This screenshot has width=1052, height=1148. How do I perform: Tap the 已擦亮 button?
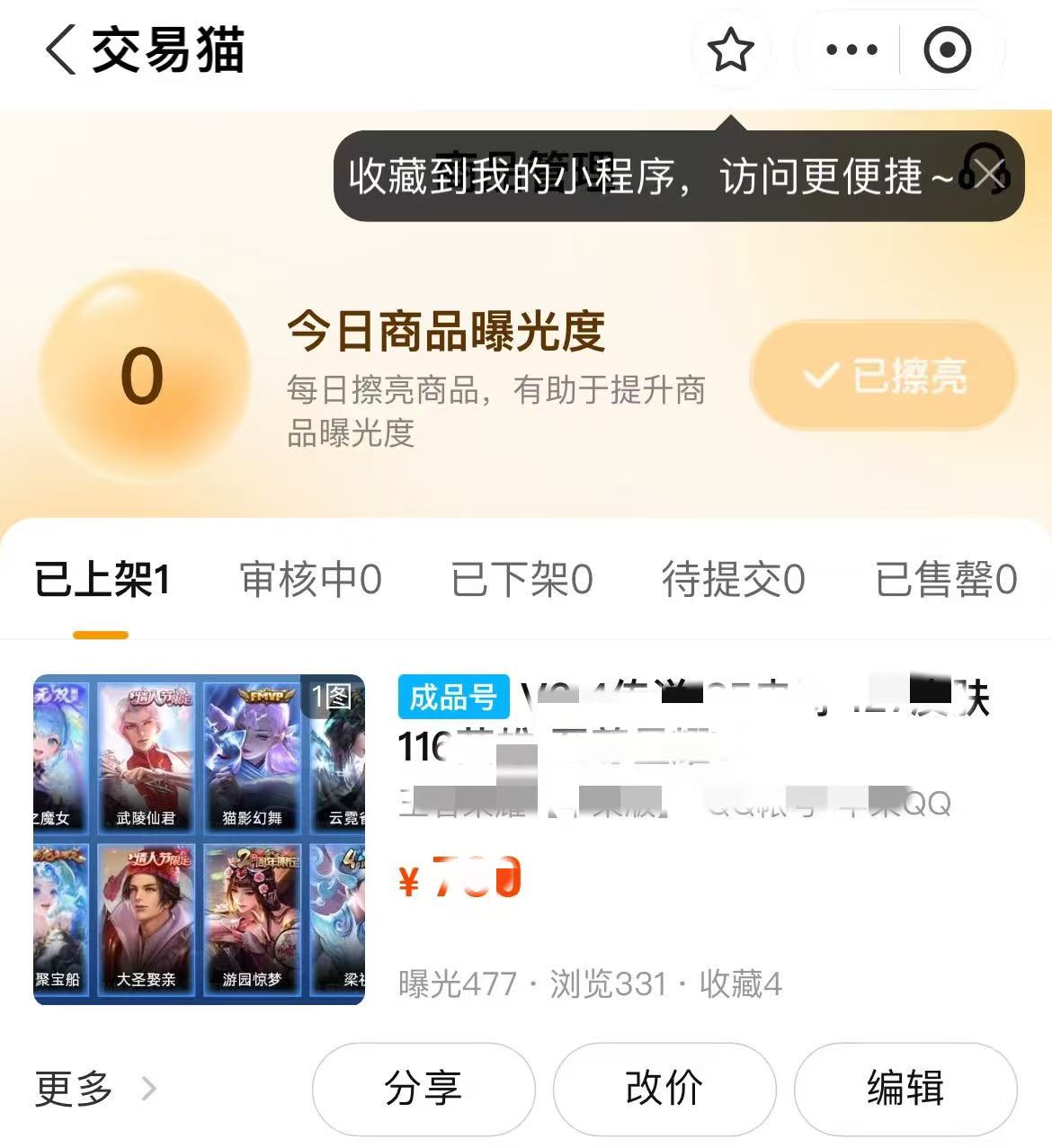pos(883,376)
